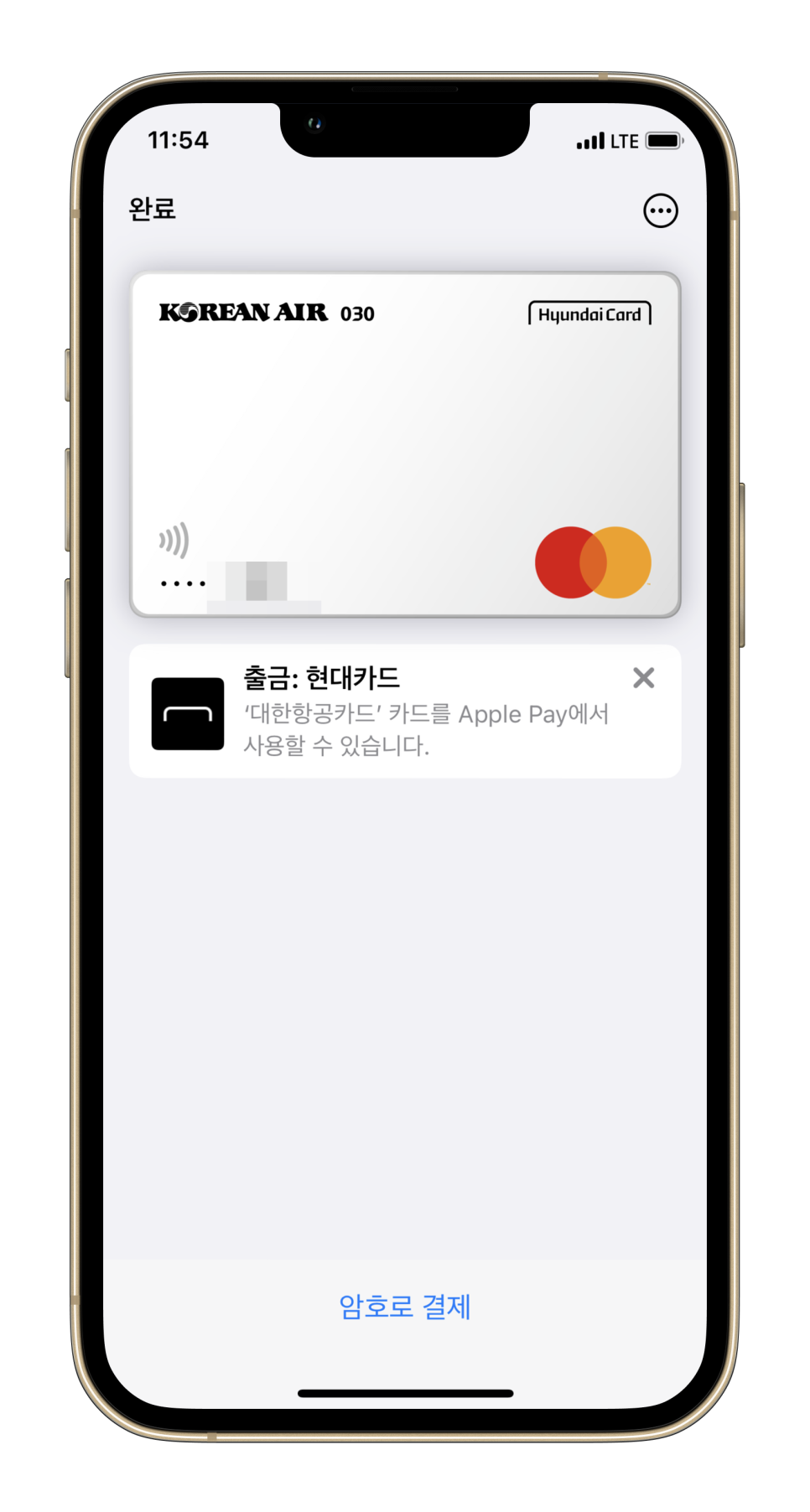Viewport: 810px width, 1512px height.
Task: Open the more options ellipsis menu
Action: click(660, 210)
